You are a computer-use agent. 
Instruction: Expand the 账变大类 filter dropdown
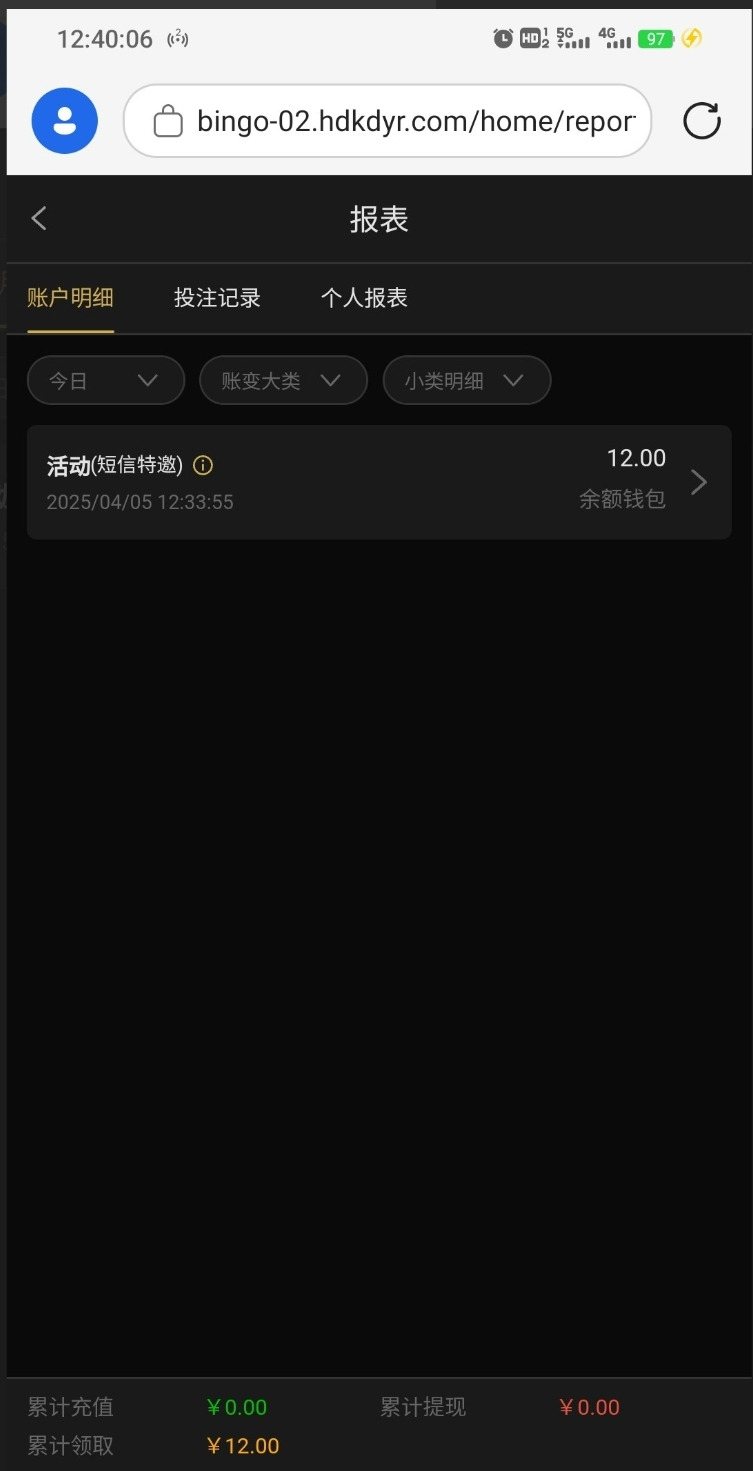point(283,381)
